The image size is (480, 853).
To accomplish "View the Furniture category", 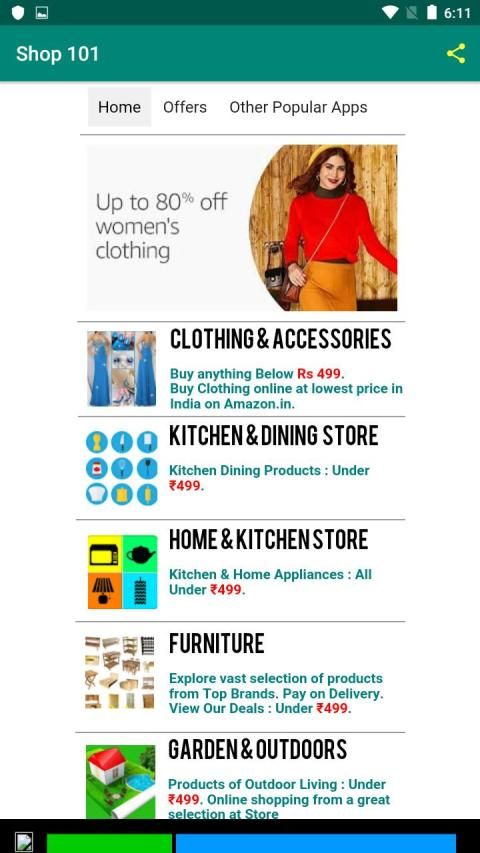I will click(x=241, y=677).
